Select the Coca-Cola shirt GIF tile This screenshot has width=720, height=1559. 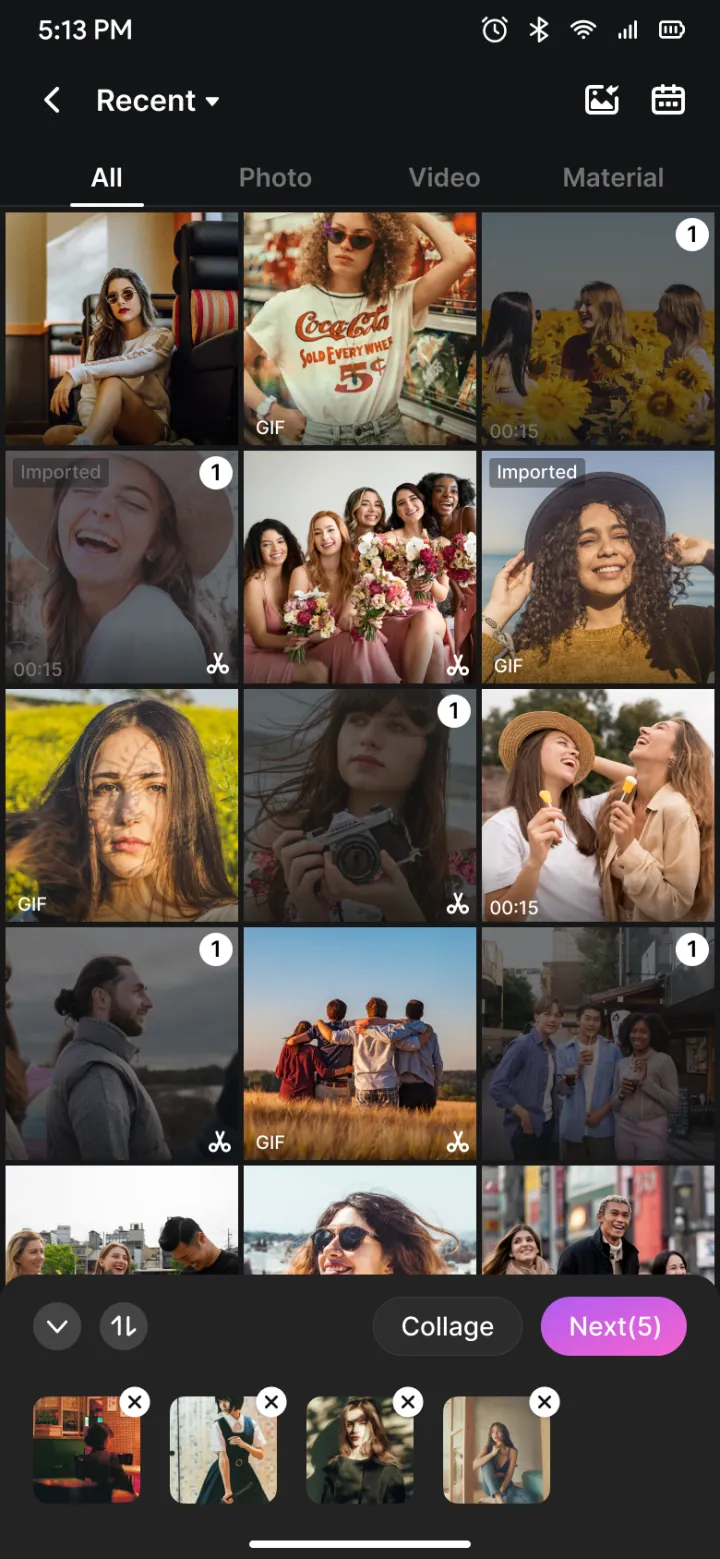click(360, 328)
